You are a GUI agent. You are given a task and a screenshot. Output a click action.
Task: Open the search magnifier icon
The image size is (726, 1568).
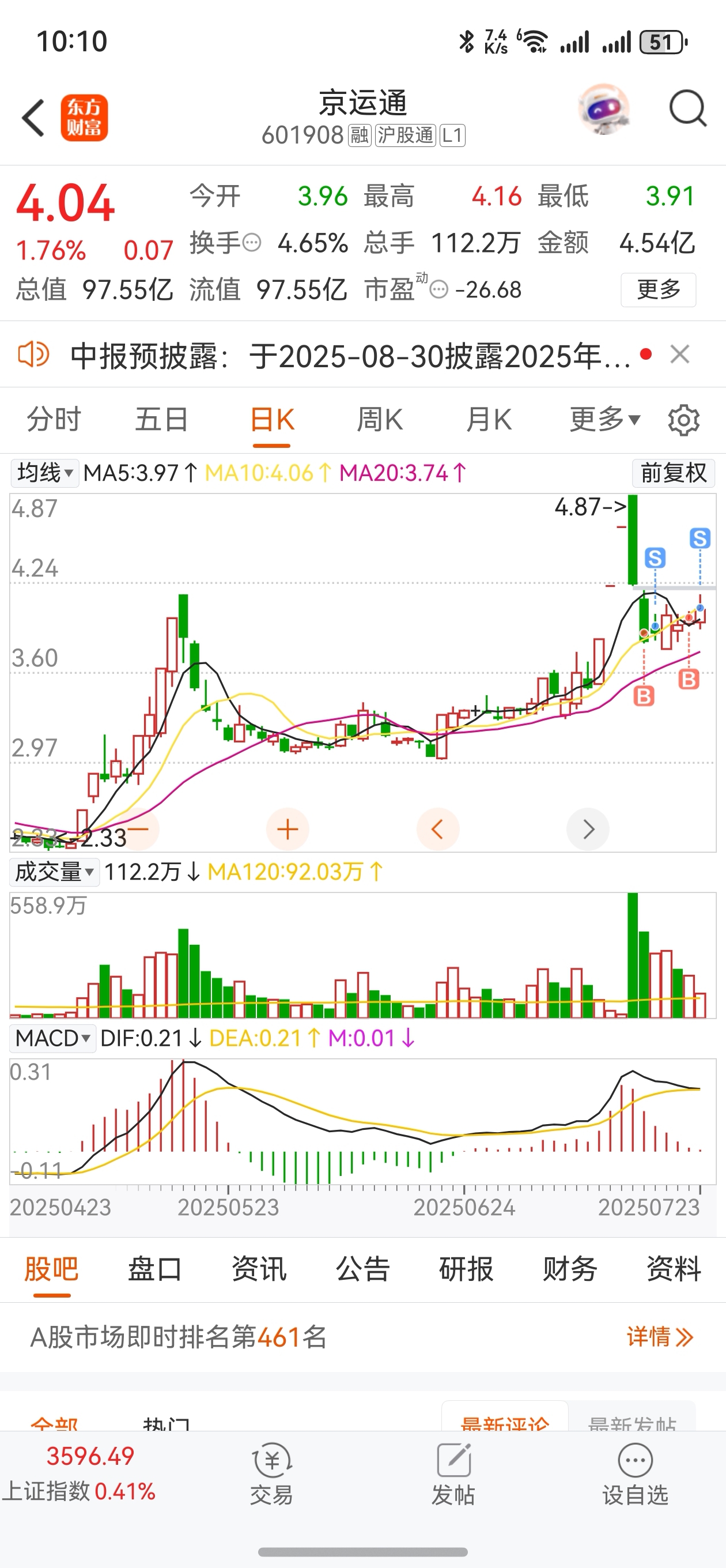coord(687,109)
